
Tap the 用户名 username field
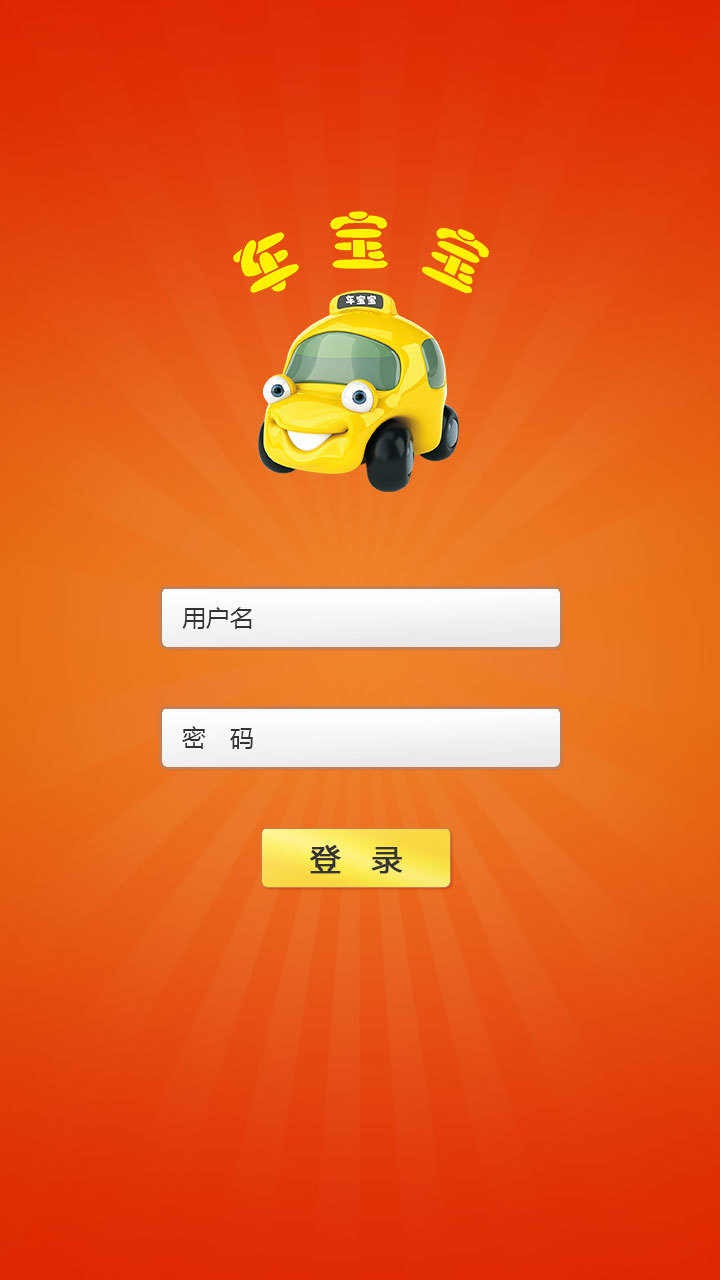[360, 618]
